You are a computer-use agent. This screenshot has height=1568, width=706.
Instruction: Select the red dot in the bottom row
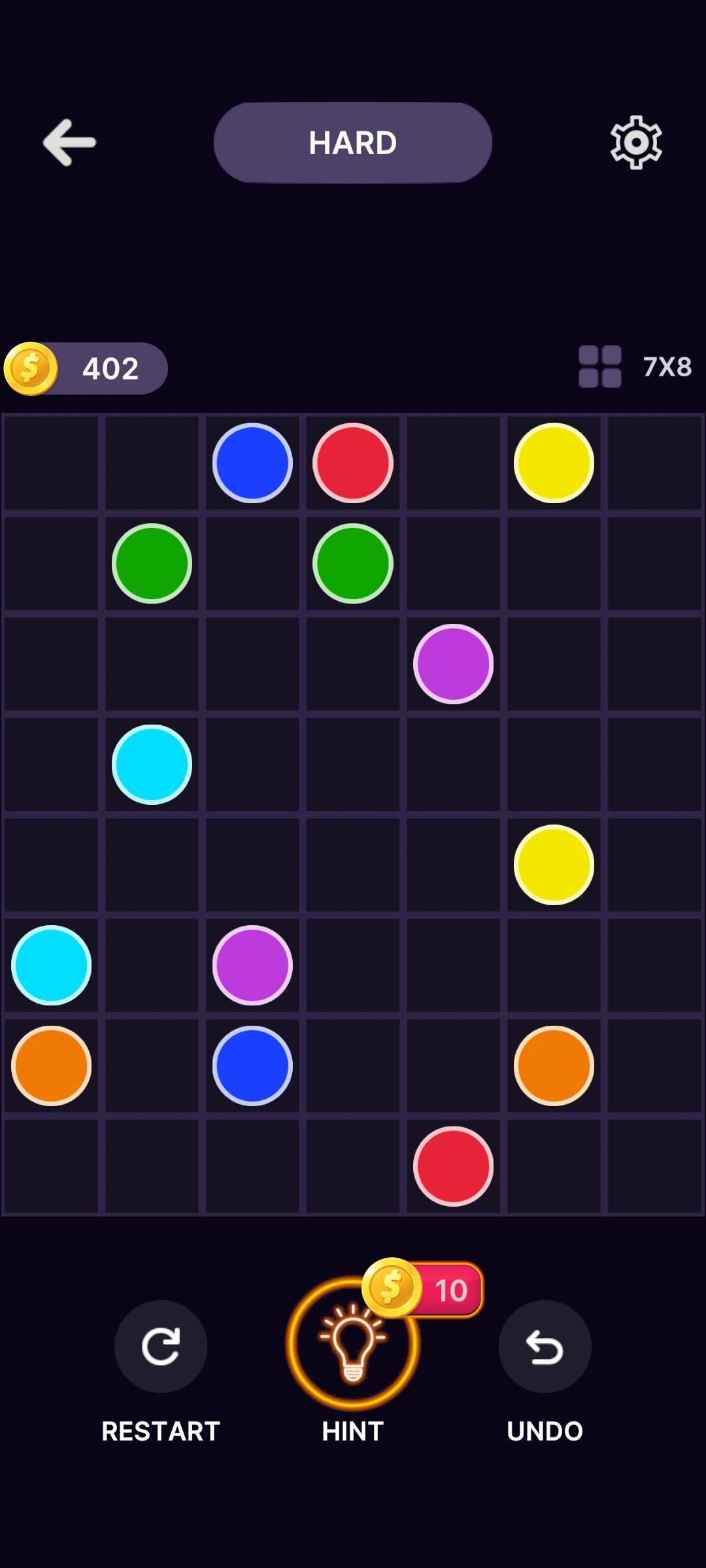tap(453, 1166)
